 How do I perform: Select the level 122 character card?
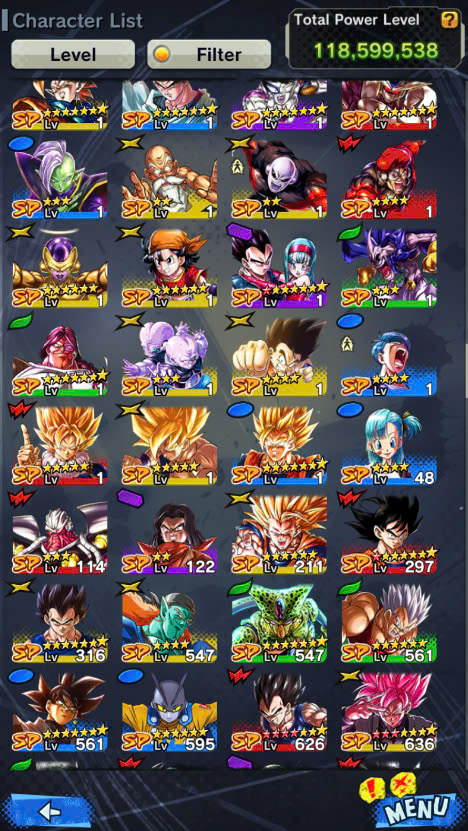click(x=170, y=535)
